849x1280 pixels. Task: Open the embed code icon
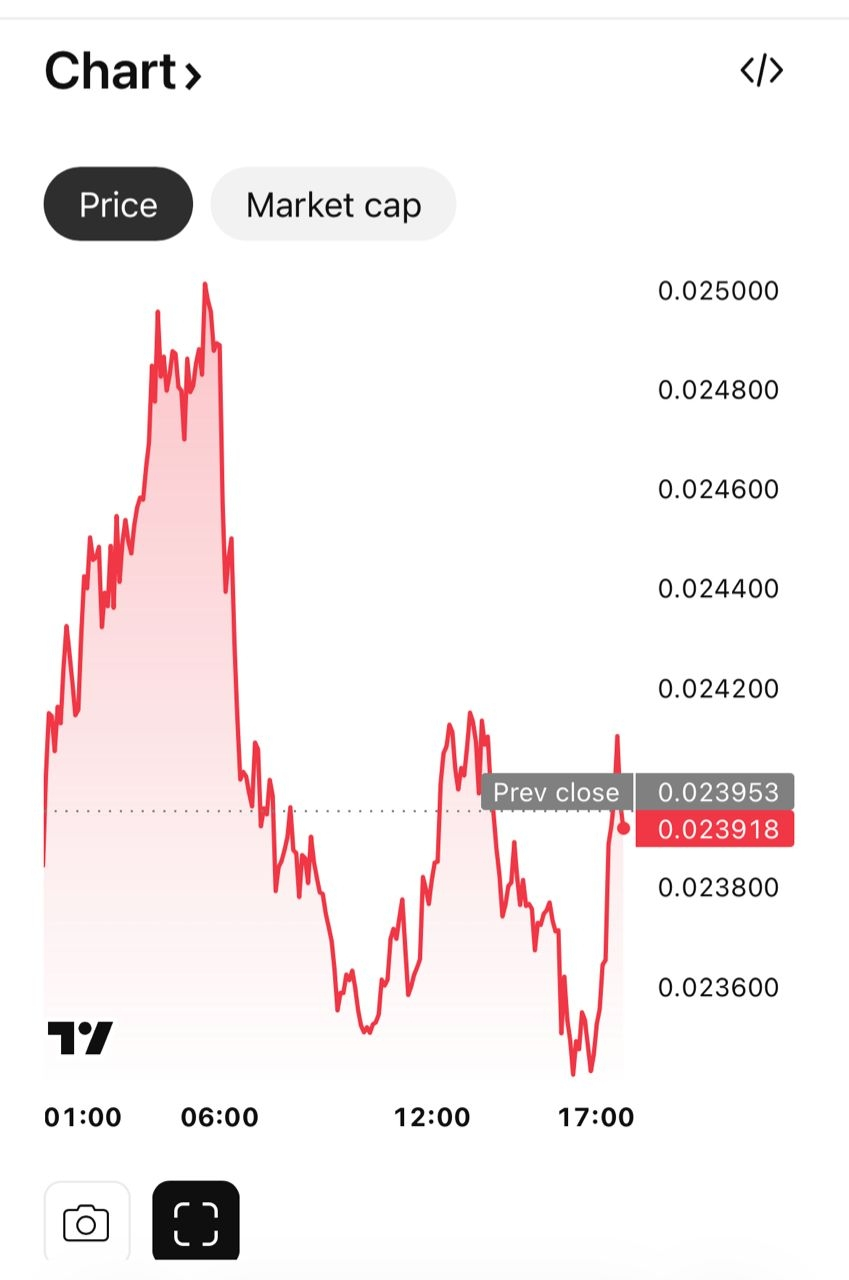tap(761, 71)
